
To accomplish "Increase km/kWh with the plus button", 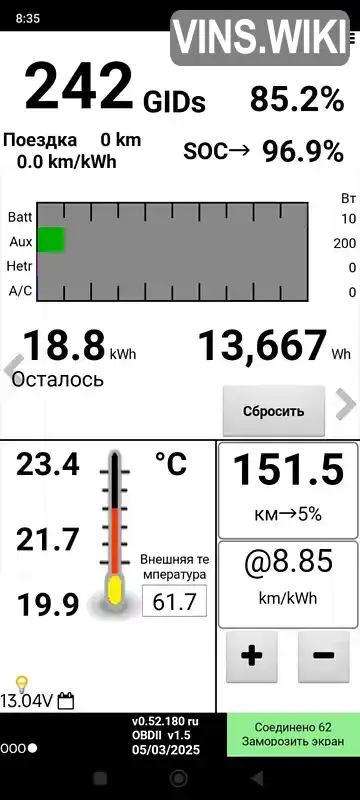I will click(251, 656).
